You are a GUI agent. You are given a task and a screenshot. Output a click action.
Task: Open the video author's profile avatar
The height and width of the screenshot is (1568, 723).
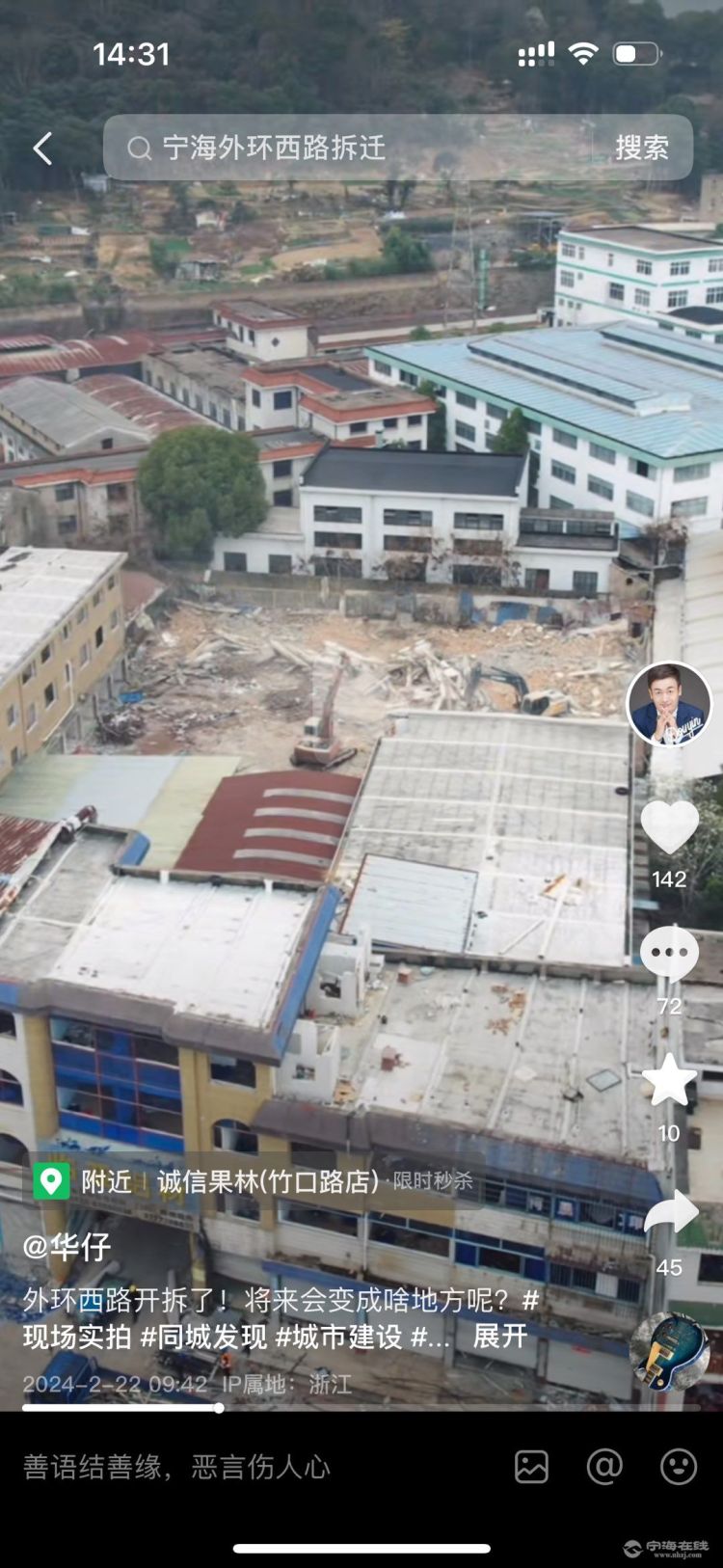coord(669,705)
